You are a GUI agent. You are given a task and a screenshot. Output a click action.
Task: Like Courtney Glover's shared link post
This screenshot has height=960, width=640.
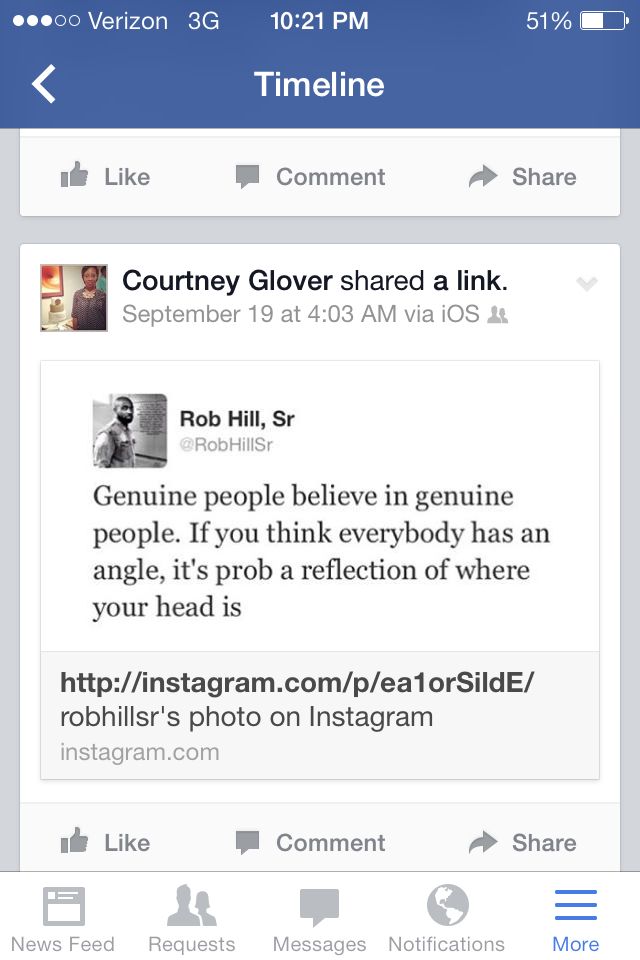coord(106,843)
